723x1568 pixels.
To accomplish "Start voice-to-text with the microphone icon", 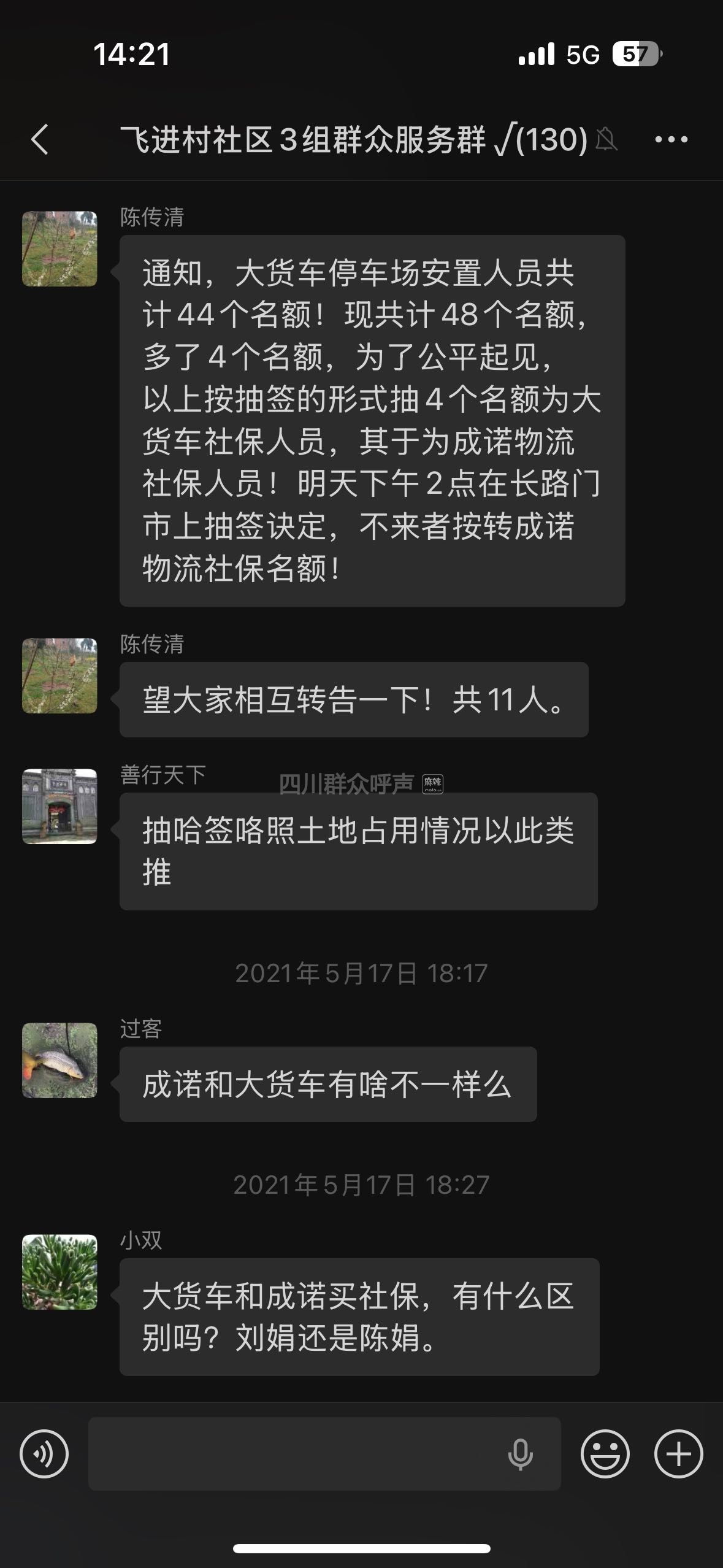I will [521, 1453].
